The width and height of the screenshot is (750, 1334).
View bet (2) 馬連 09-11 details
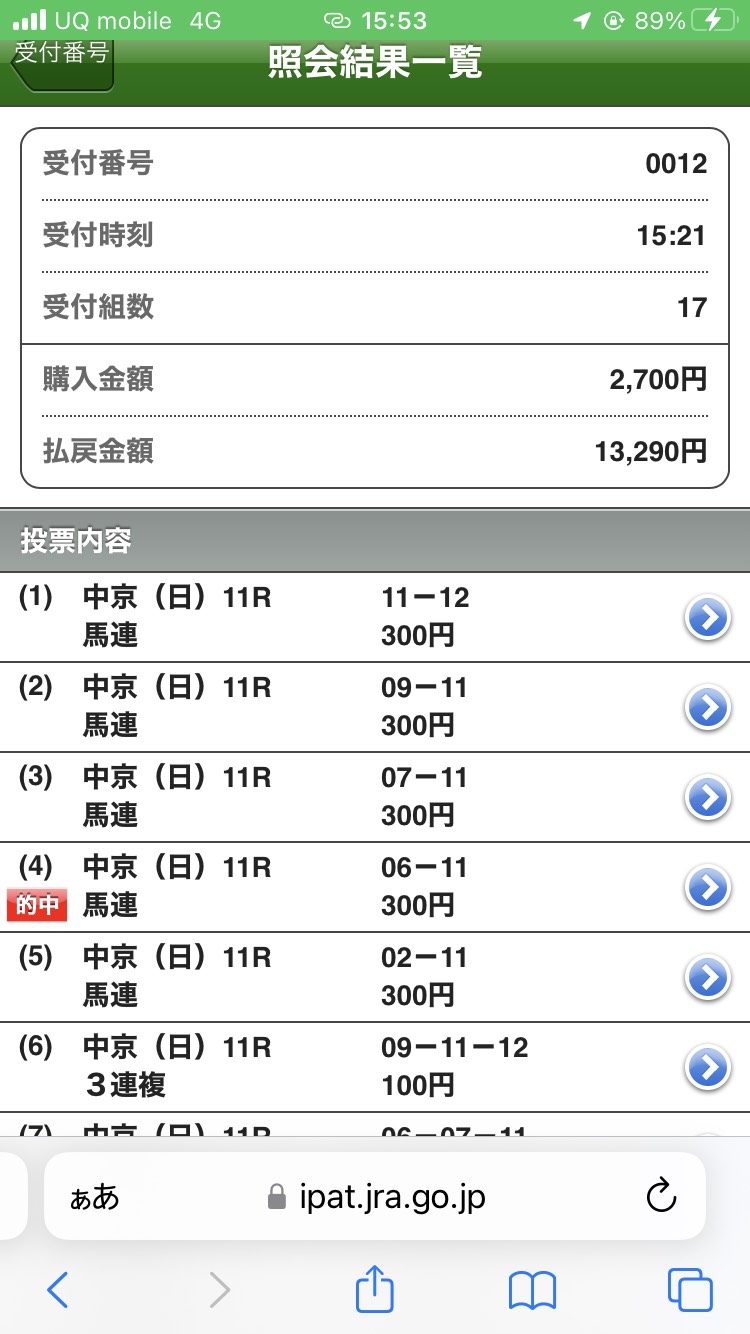707,708
